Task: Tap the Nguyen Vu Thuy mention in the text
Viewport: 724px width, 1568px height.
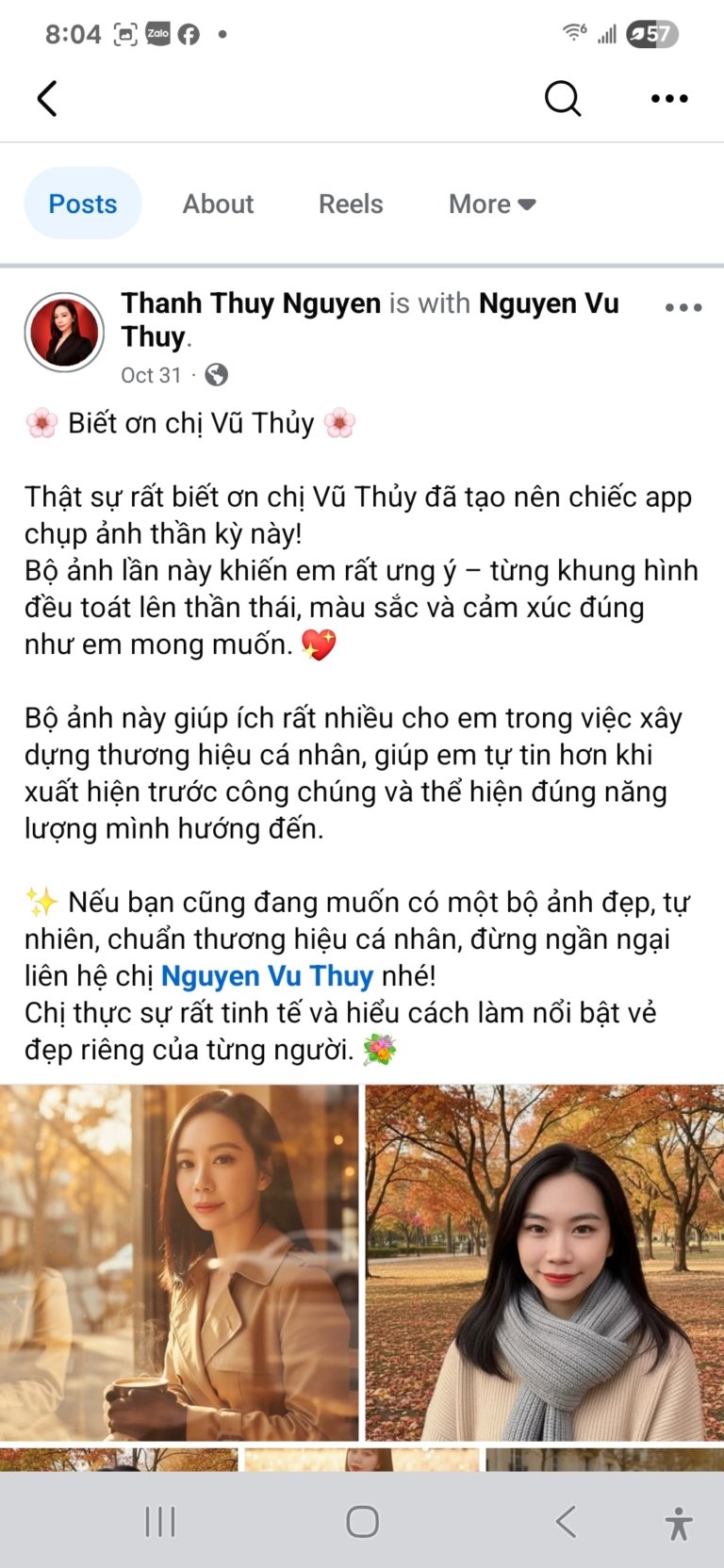Action: click(x=267, y=976)
